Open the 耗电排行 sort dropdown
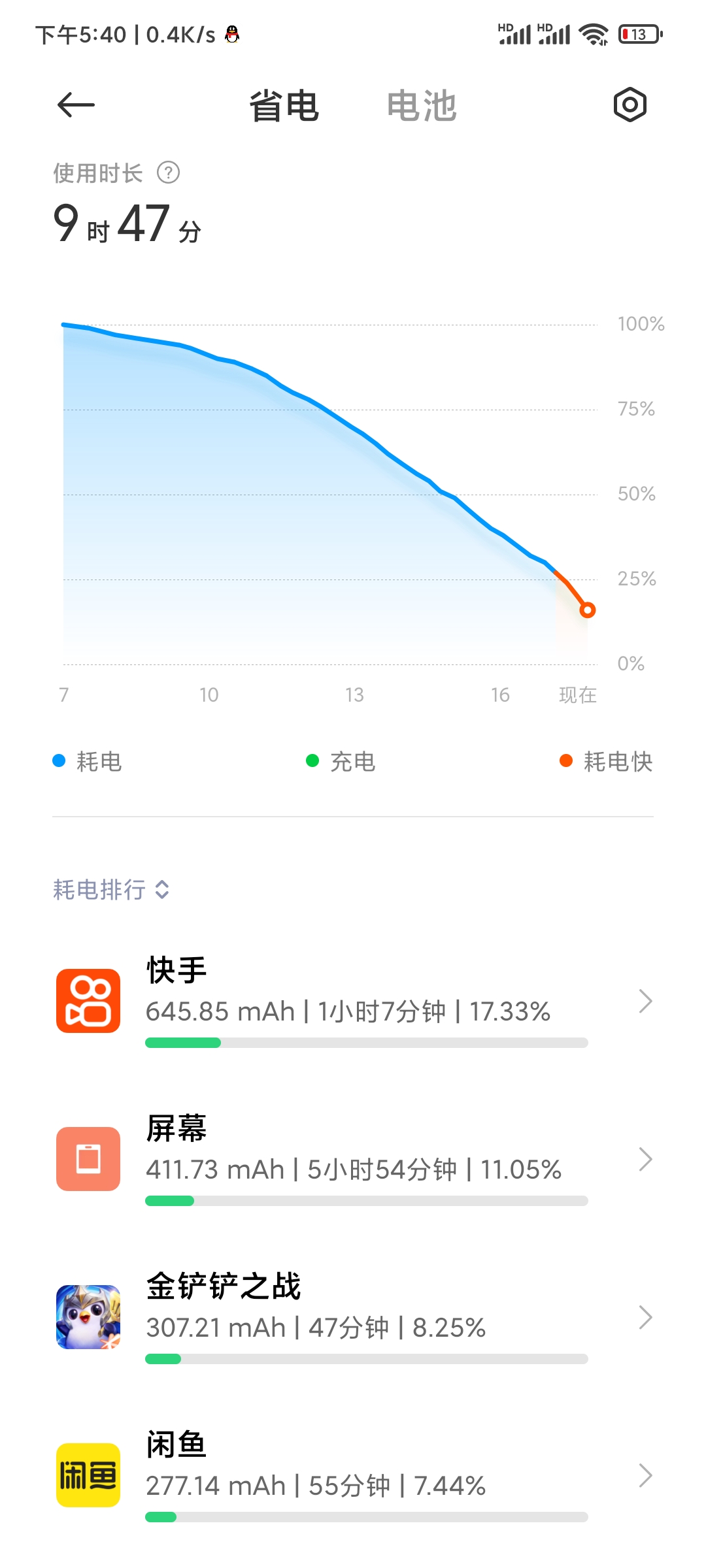Viewport: 706px width, 1568px height. tap(111, 889)
